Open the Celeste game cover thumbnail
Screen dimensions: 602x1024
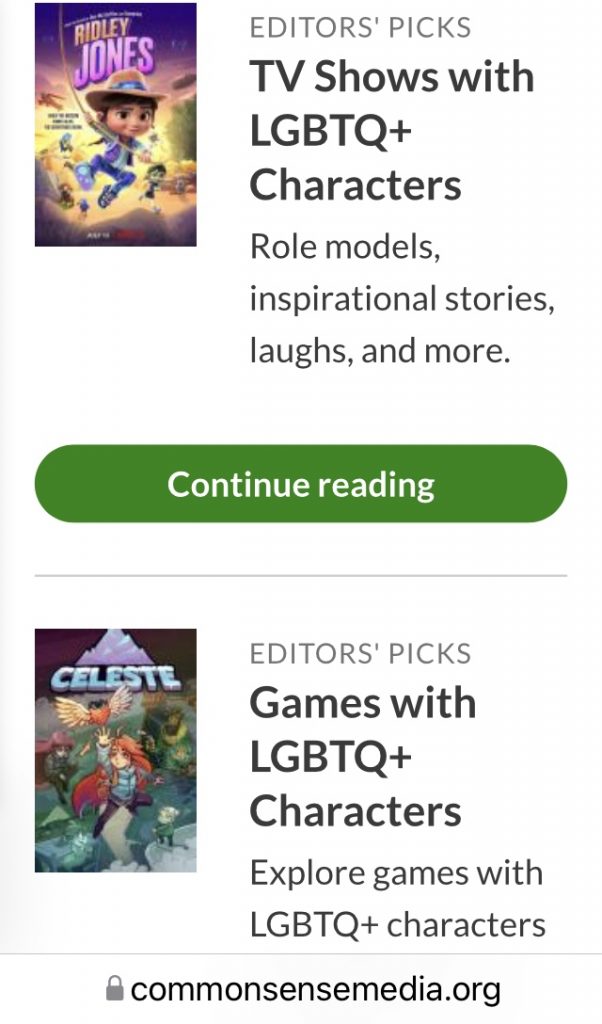(x=116, y=750)
